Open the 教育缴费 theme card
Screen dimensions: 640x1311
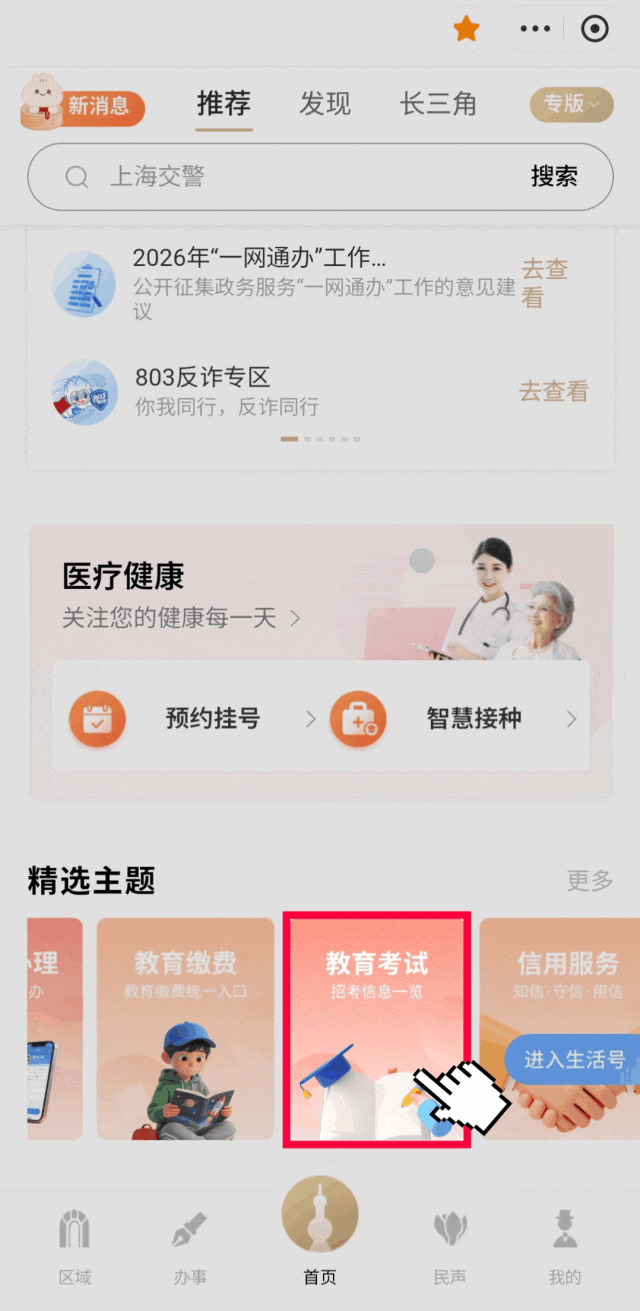click(x=185, y=1028)
